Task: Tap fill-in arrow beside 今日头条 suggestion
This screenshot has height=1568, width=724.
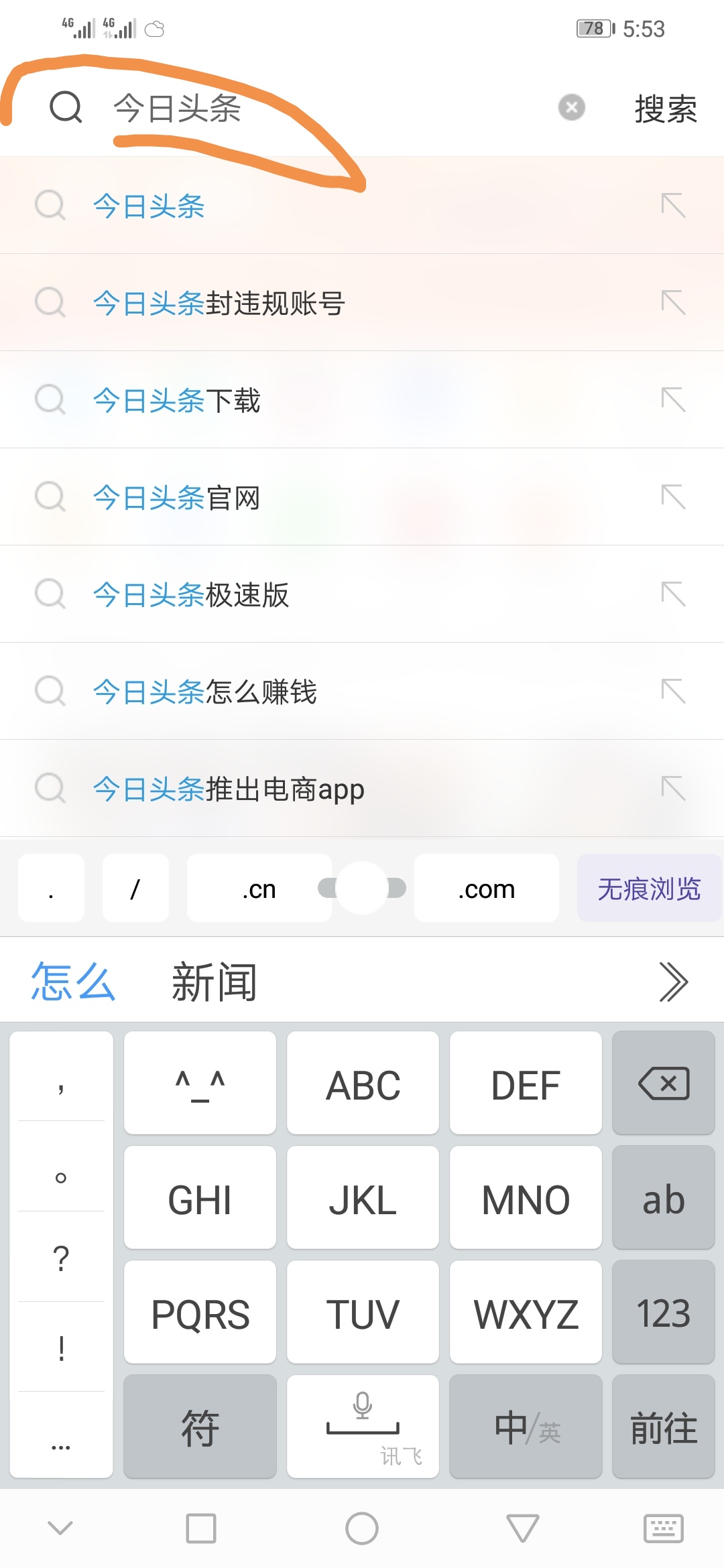Action: (x=674, y=206)
